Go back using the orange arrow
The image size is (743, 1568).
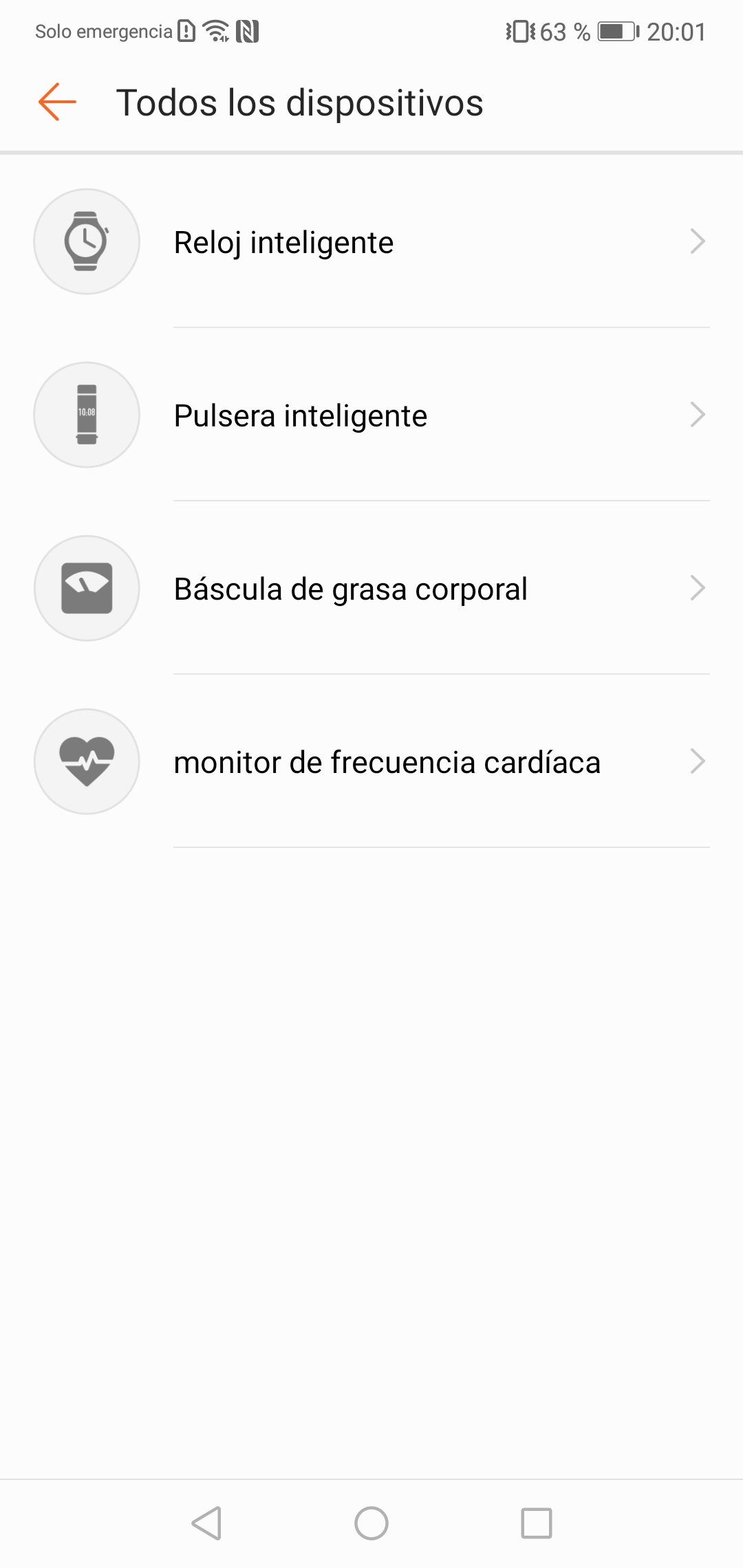[x=57, y=102]
